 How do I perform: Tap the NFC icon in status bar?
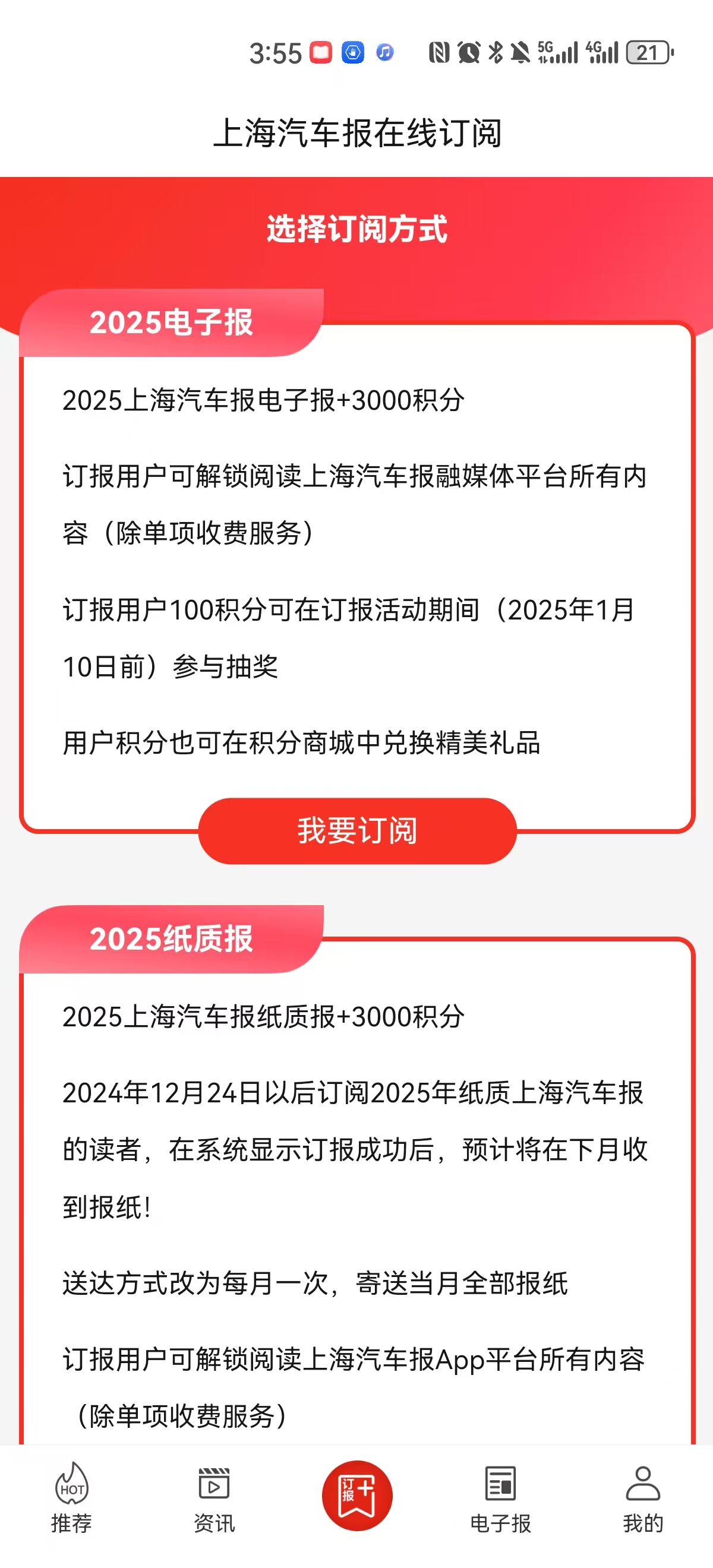coord(438,53)
